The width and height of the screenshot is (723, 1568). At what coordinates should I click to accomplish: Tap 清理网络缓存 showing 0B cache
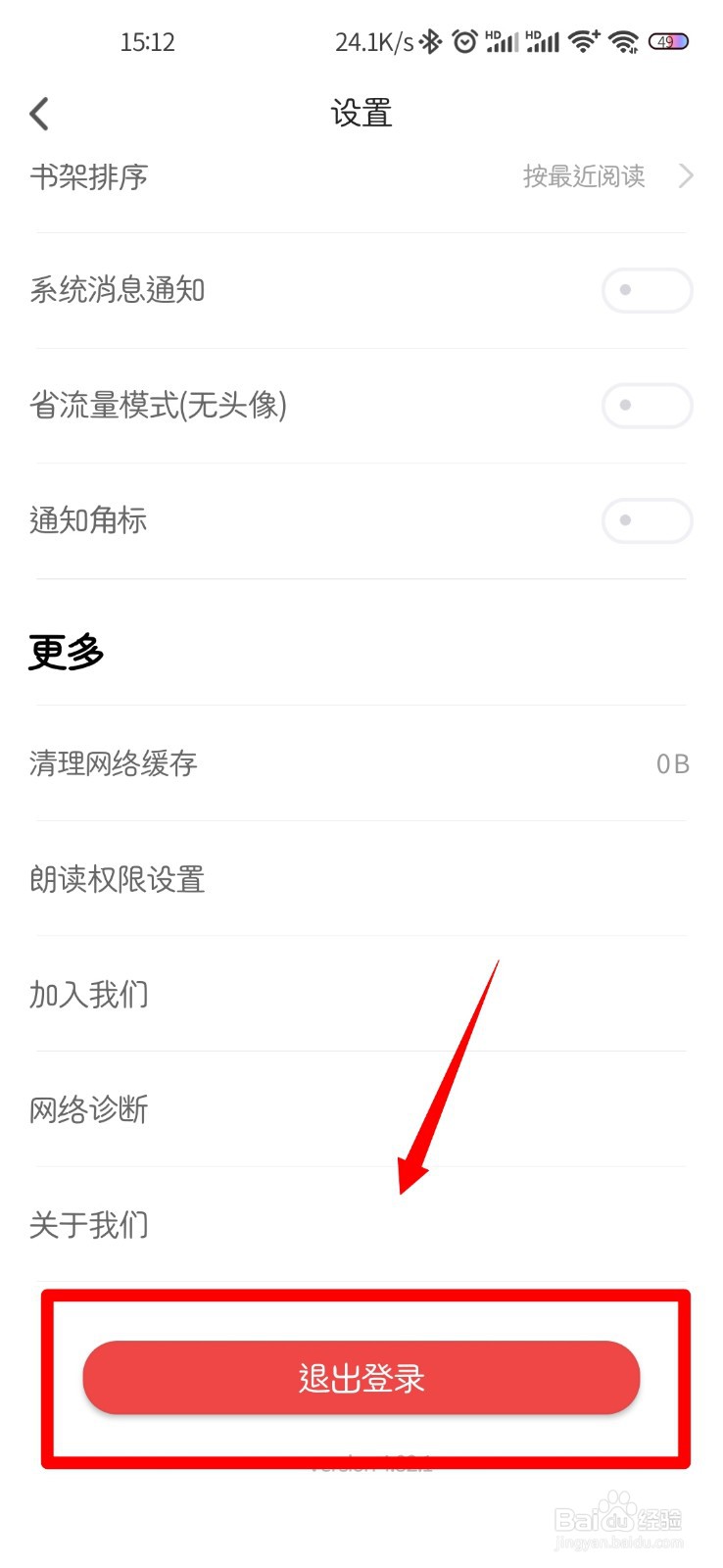(x=115, y=763)
